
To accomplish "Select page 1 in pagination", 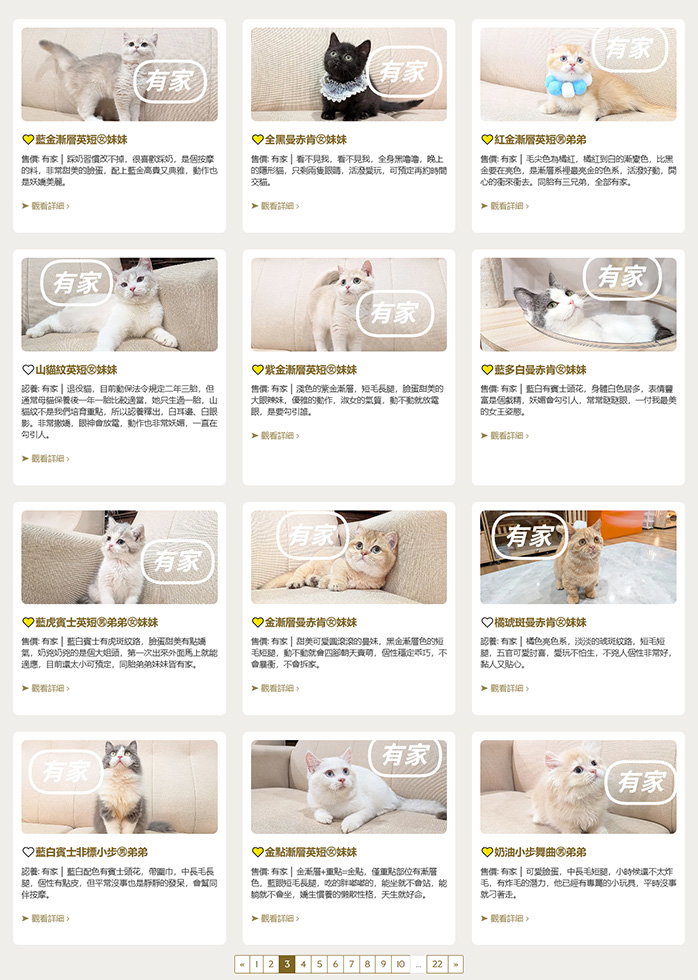I will click(x=257, y=964).
